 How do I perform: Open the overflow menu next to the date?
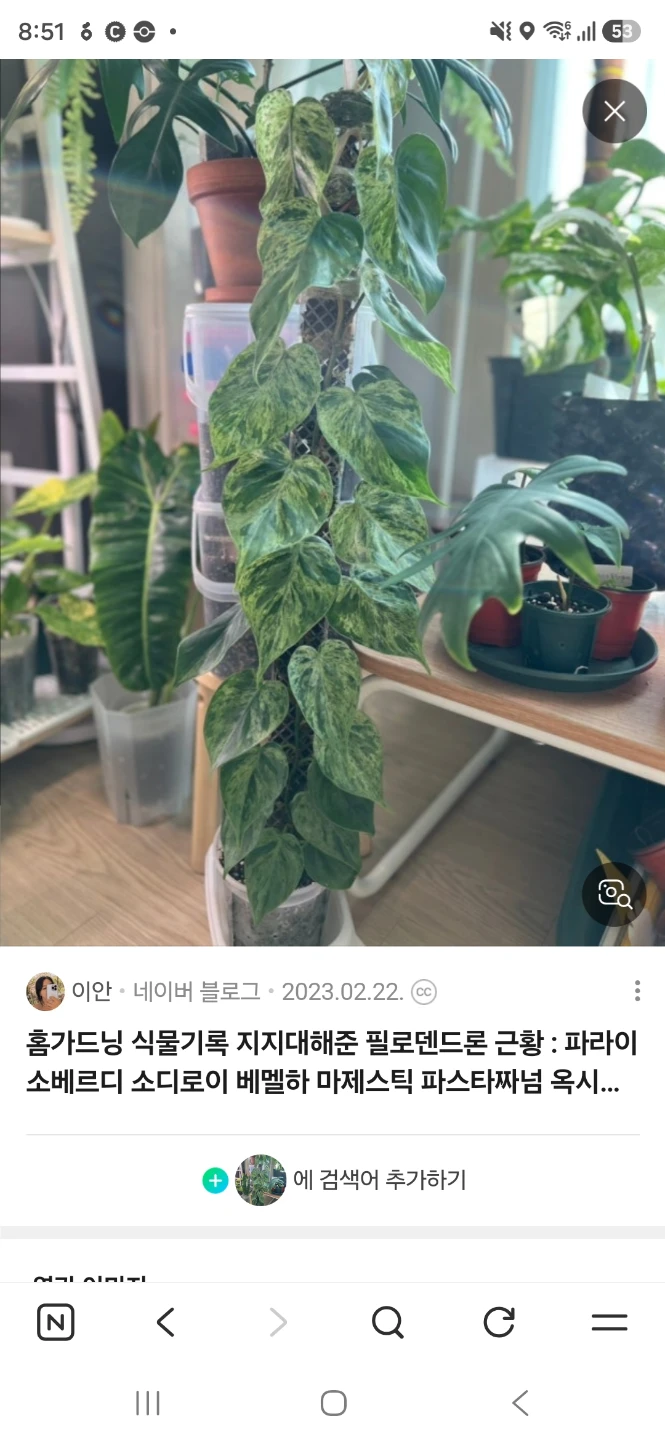pyautogui.click(x=637, y=991)
